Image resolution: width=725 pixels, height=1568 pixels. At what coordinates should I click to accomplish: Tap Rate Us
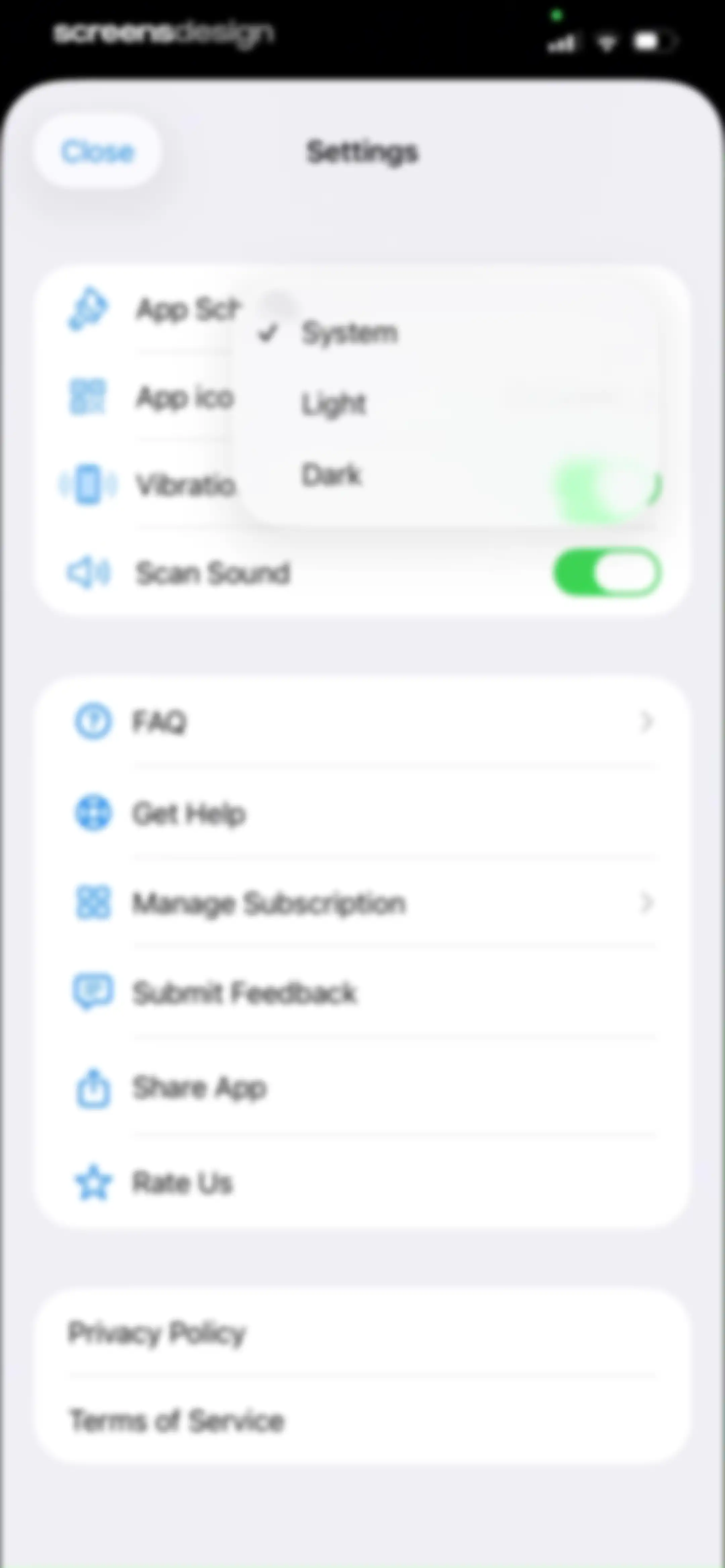(x=363, y=1182)
